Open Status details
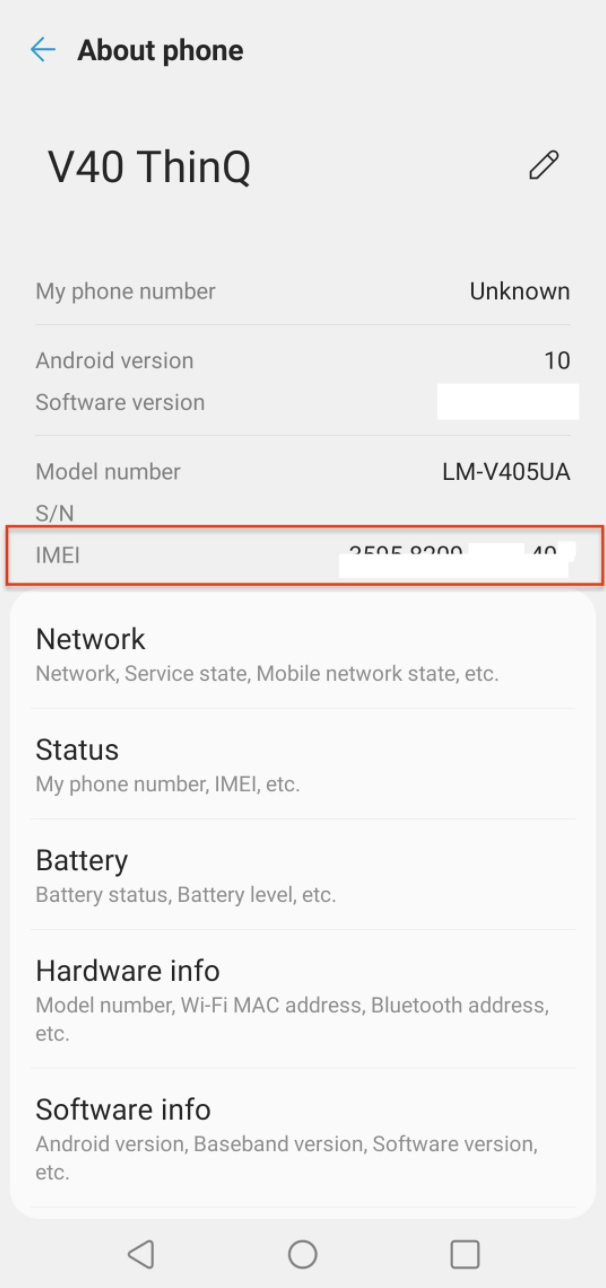The height and width of the screenshot is (1288, 606). (302, 765)
